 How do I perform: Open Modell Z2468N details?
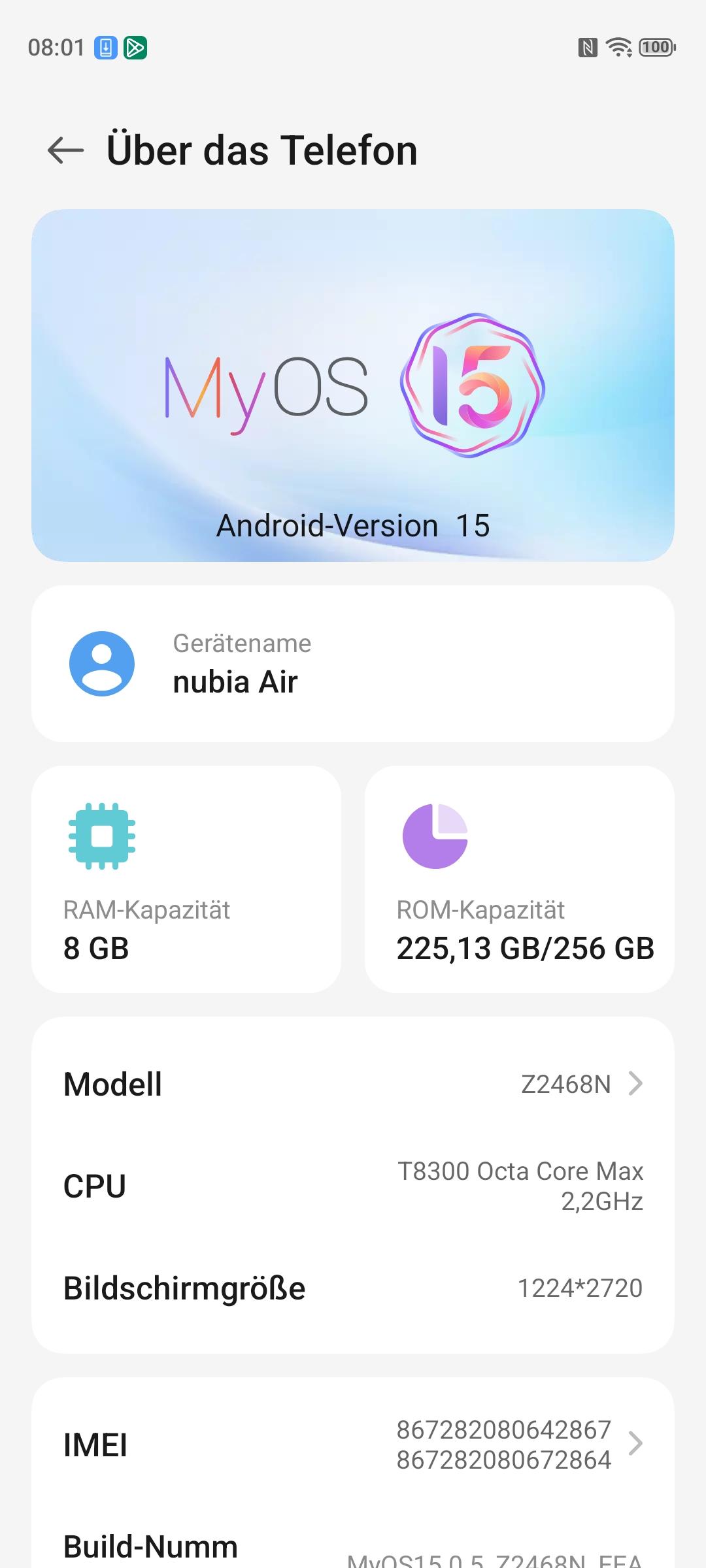point(353,1085)
